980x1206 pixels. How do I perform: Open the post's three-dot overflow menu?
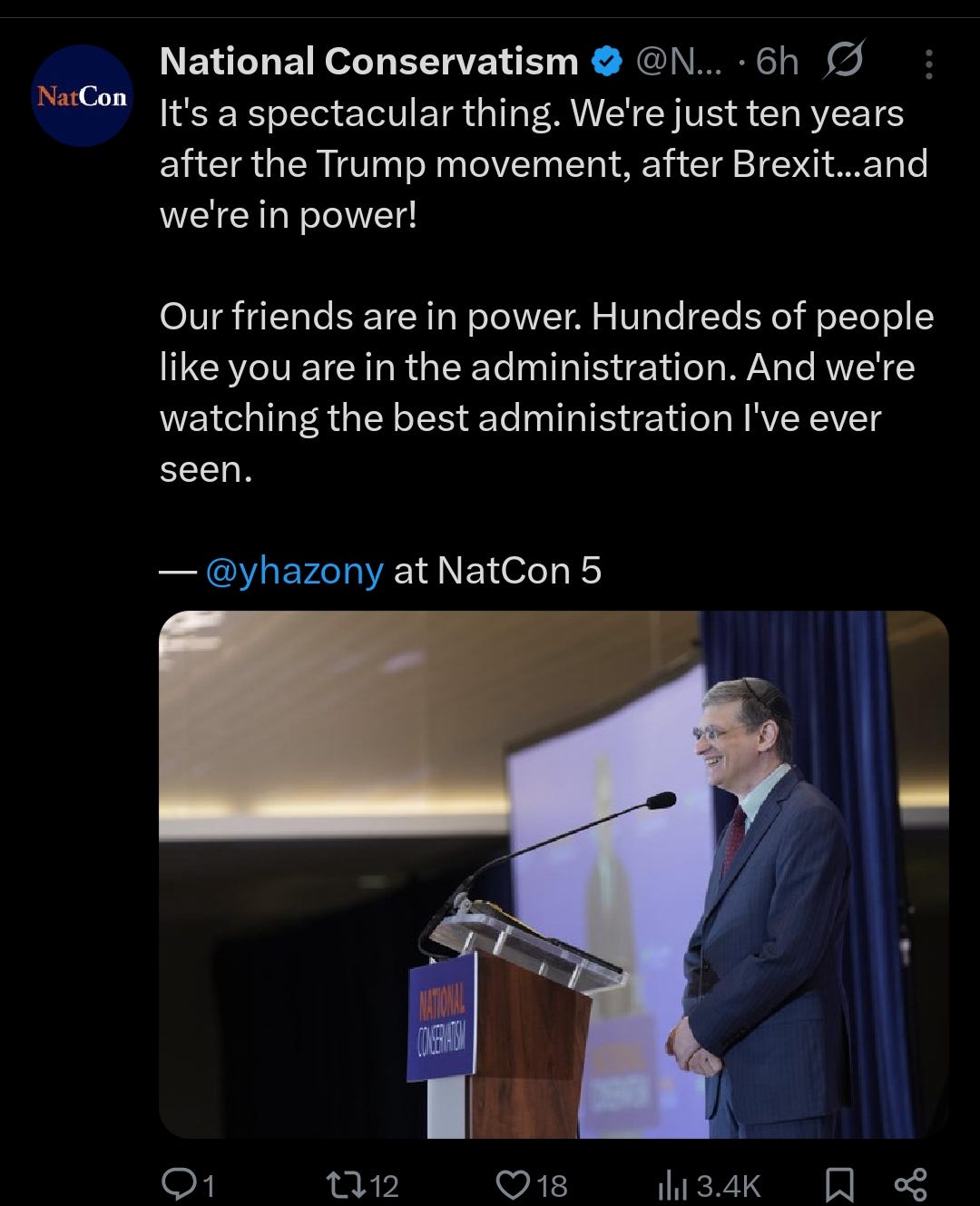928,64
